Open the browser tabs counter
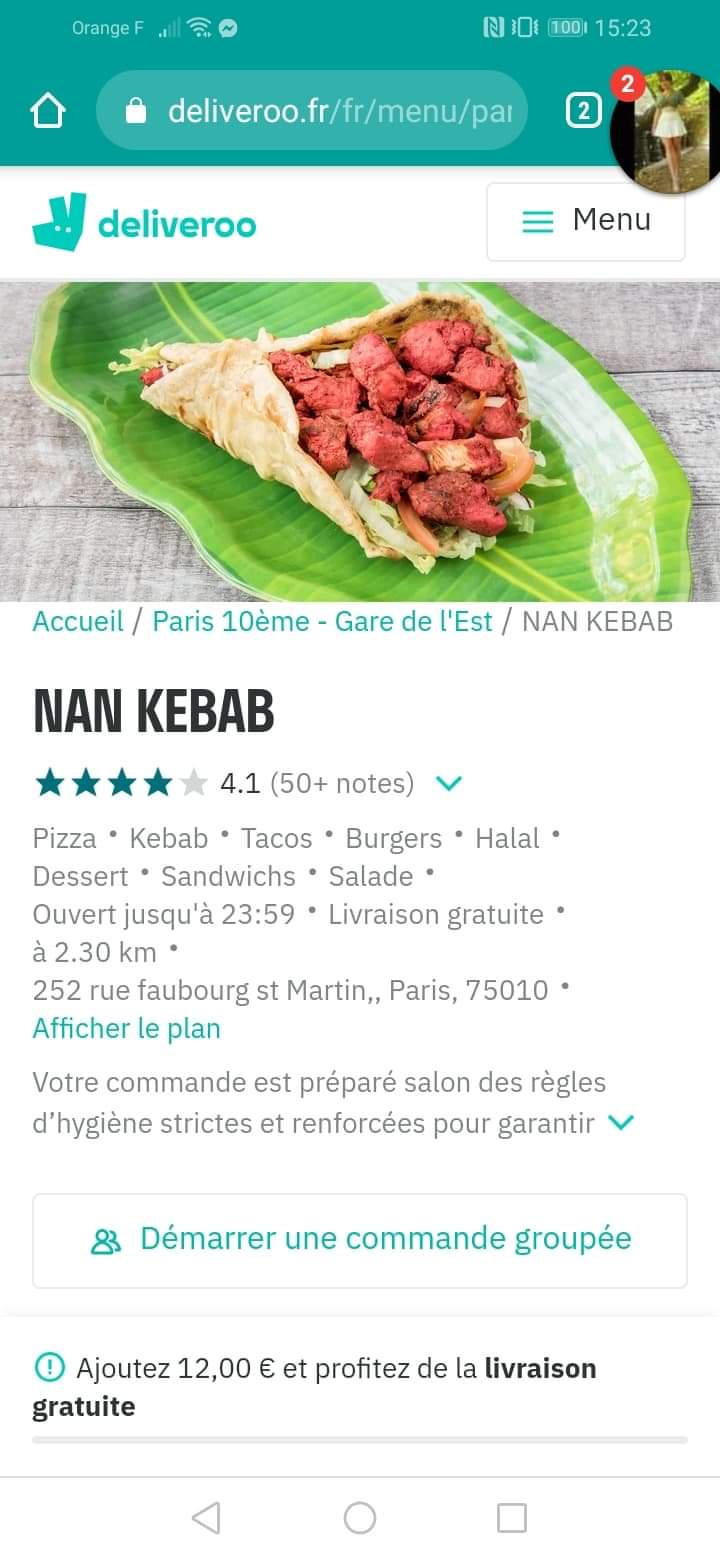 pyautogui.click(x=583, y=111)
